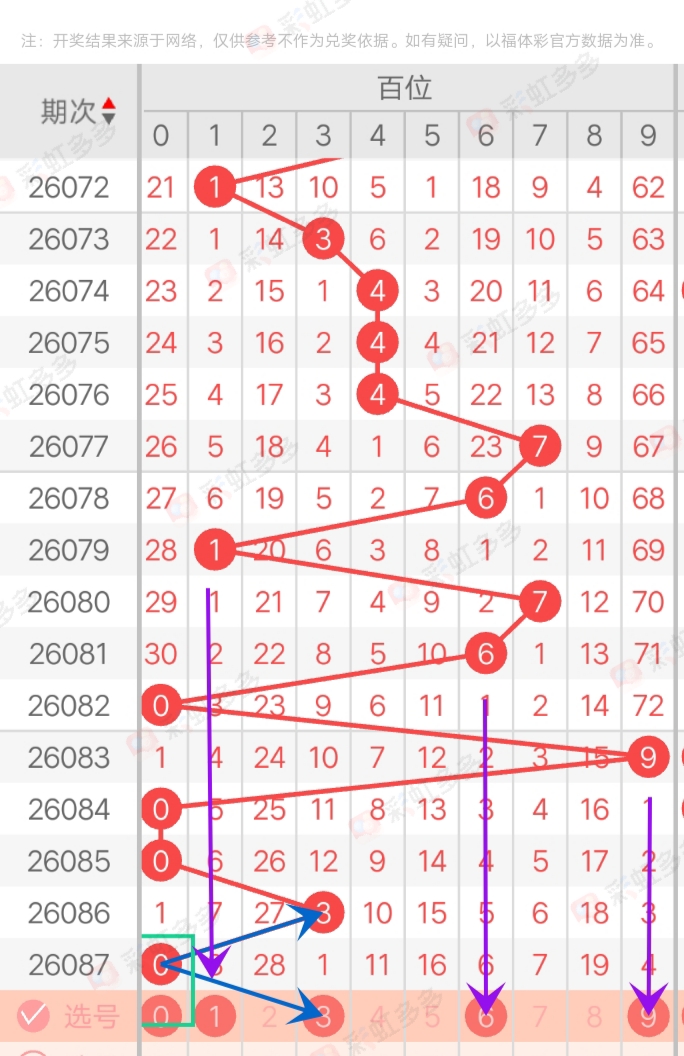
Task: Select number 7 in the 选号 row
Action: (x=540, y=1017)
